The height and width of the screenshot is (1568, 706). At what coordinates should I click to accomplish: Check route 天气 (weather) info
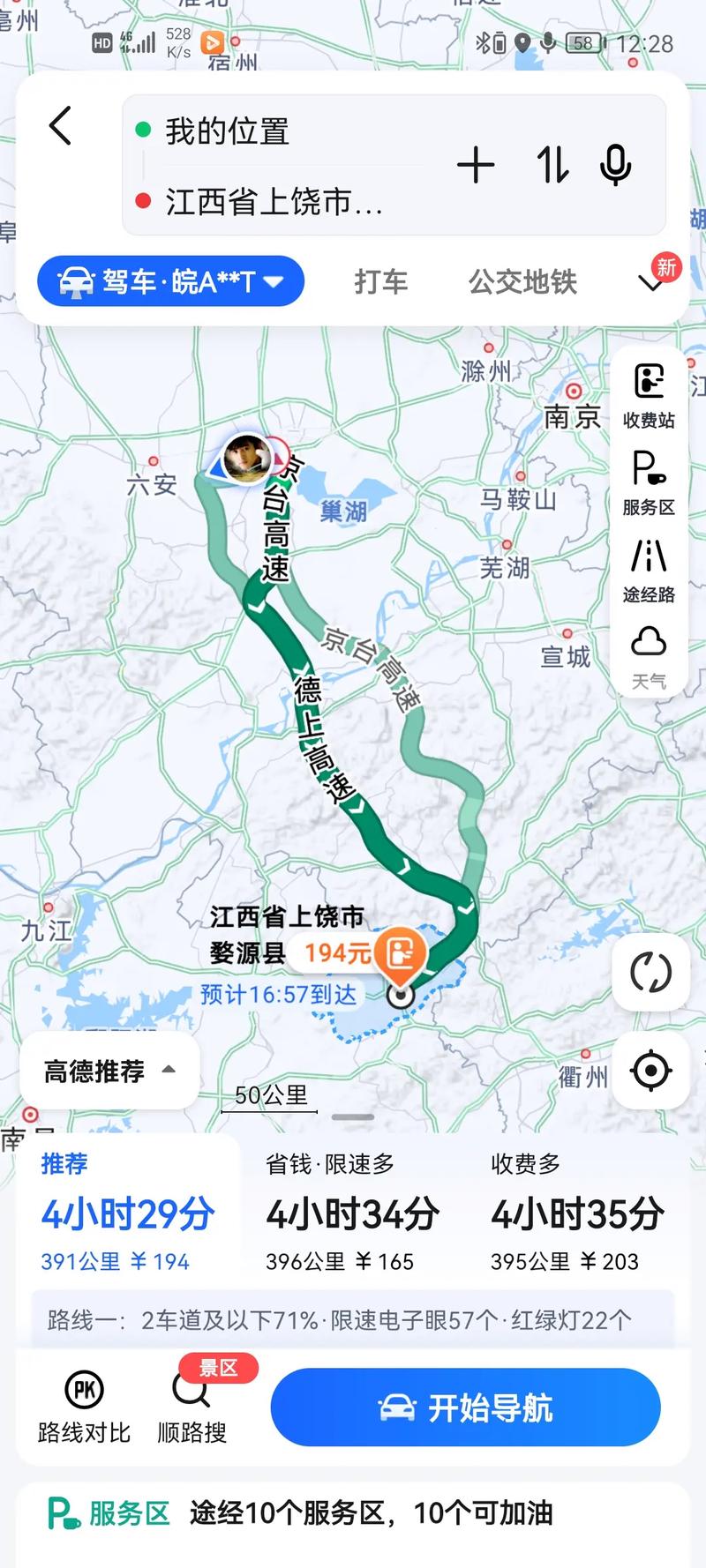[650, 654]
